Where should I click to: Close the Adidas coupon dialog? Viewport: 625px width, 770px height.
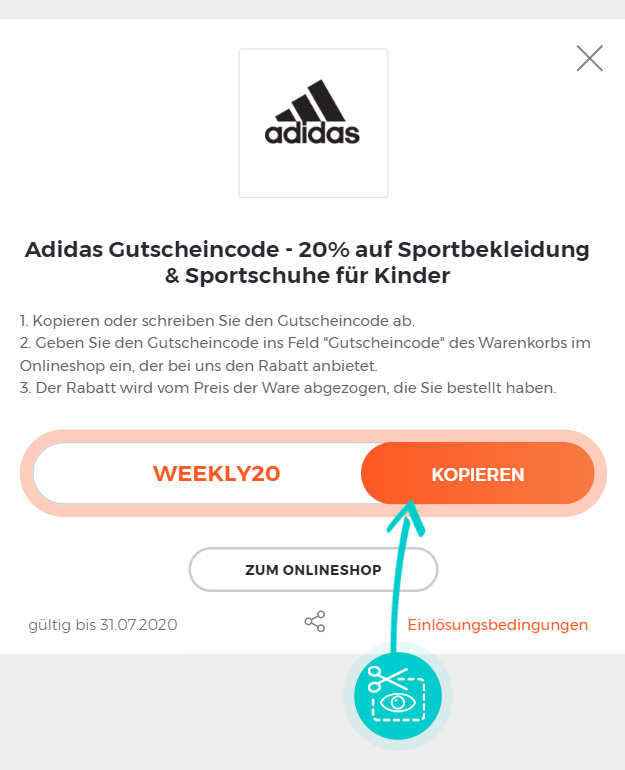pyautogui.click(x=589, y=59)
